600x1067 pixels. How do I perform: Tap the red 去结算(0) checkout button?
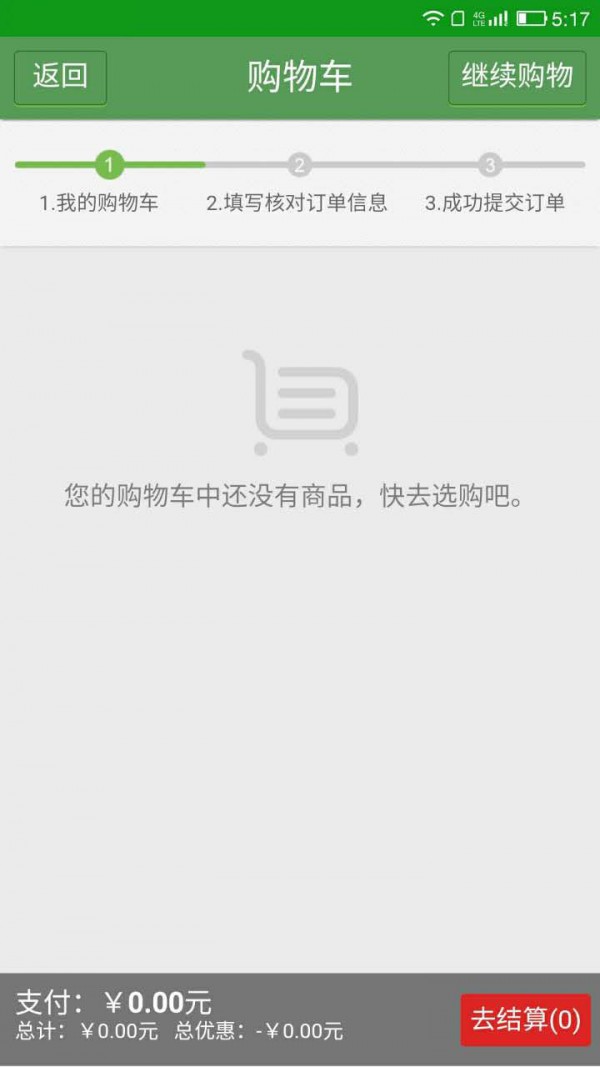(525, 1020)
